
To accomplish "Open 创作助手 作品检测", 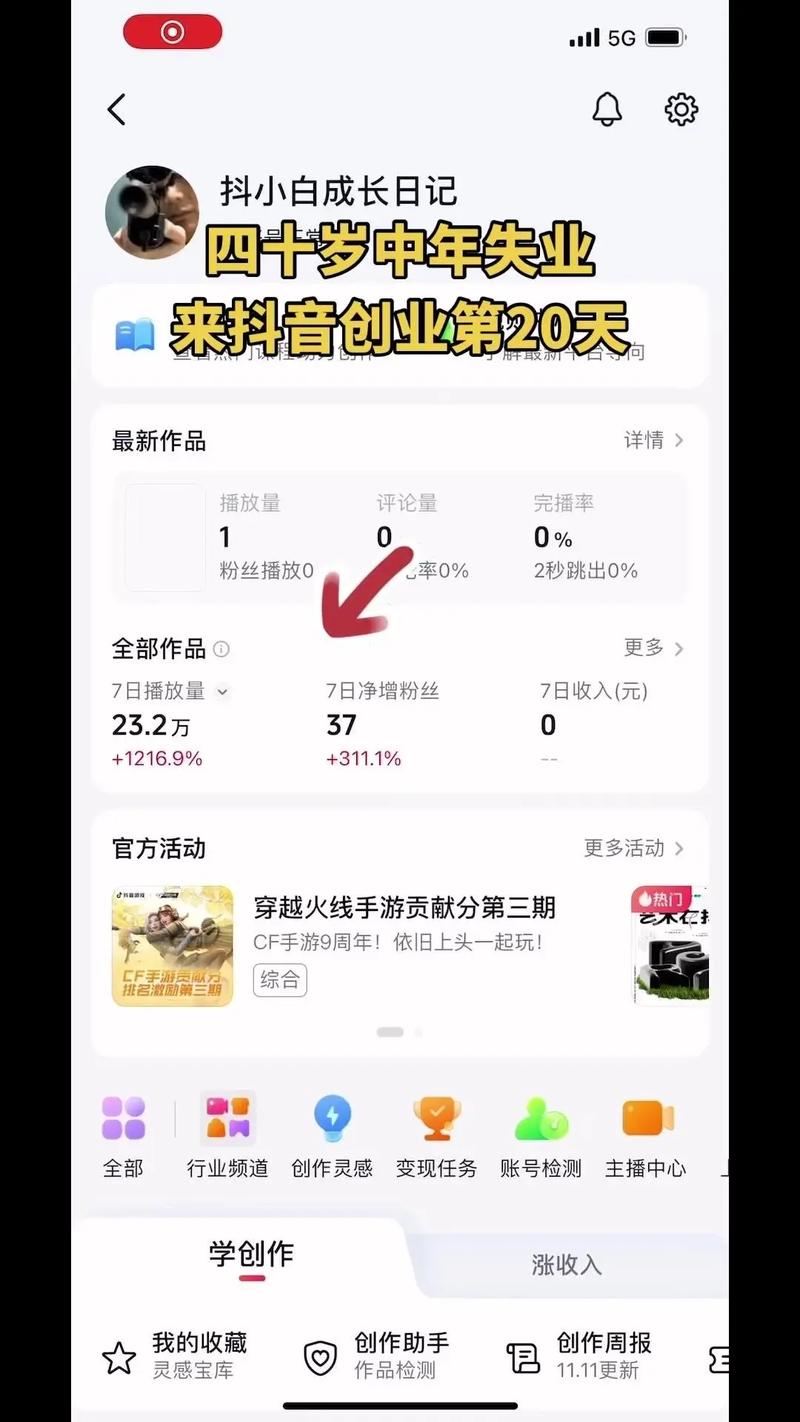I will click(x=378, y=1355).
